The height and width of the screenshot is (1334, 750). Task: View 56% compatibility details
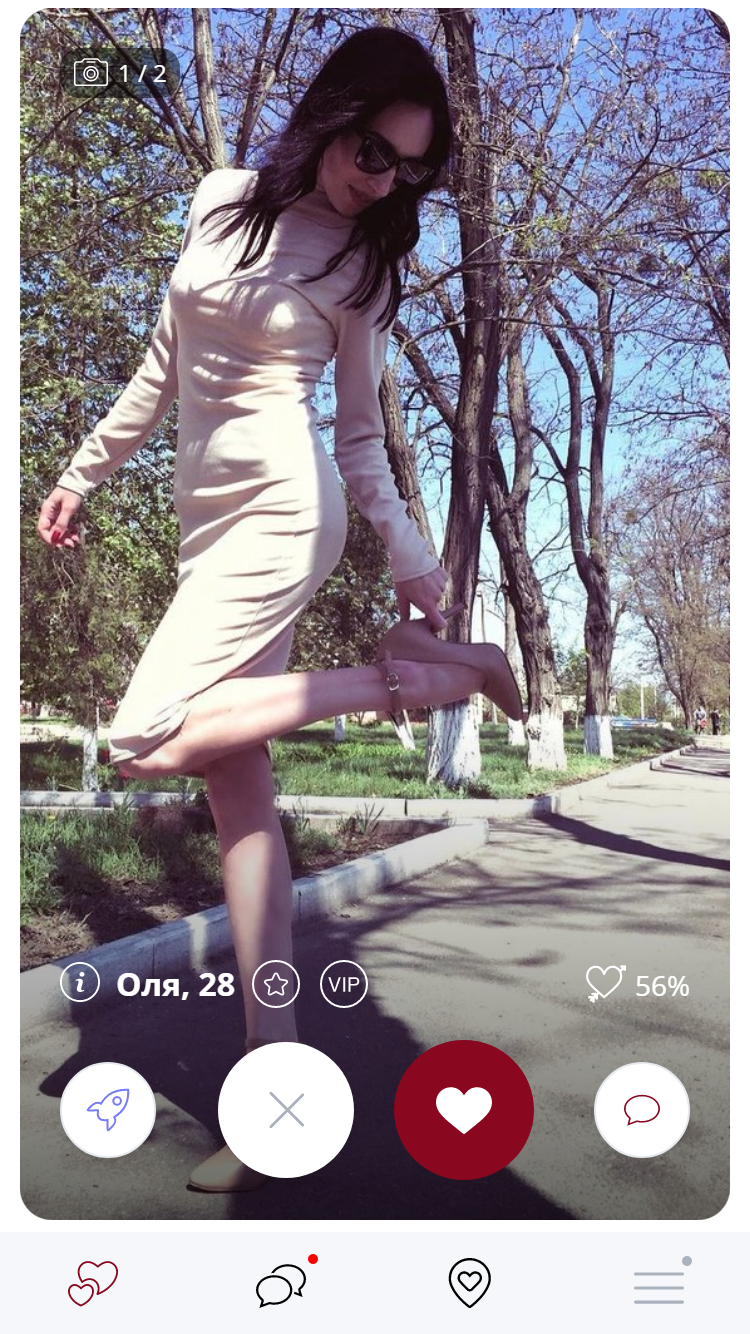pyautogui.click(x=638, y=985)
